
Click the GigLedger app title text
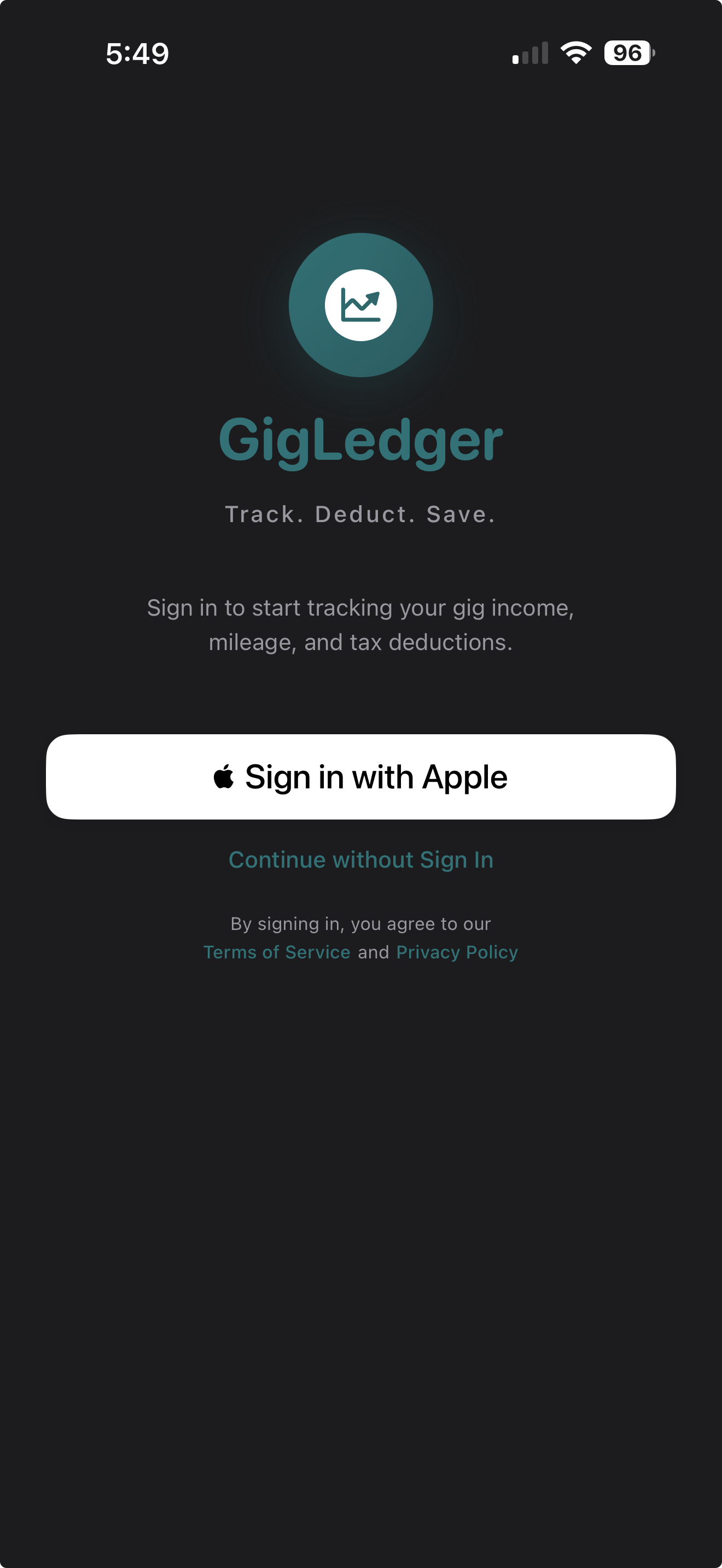click(x=361, y=441)
